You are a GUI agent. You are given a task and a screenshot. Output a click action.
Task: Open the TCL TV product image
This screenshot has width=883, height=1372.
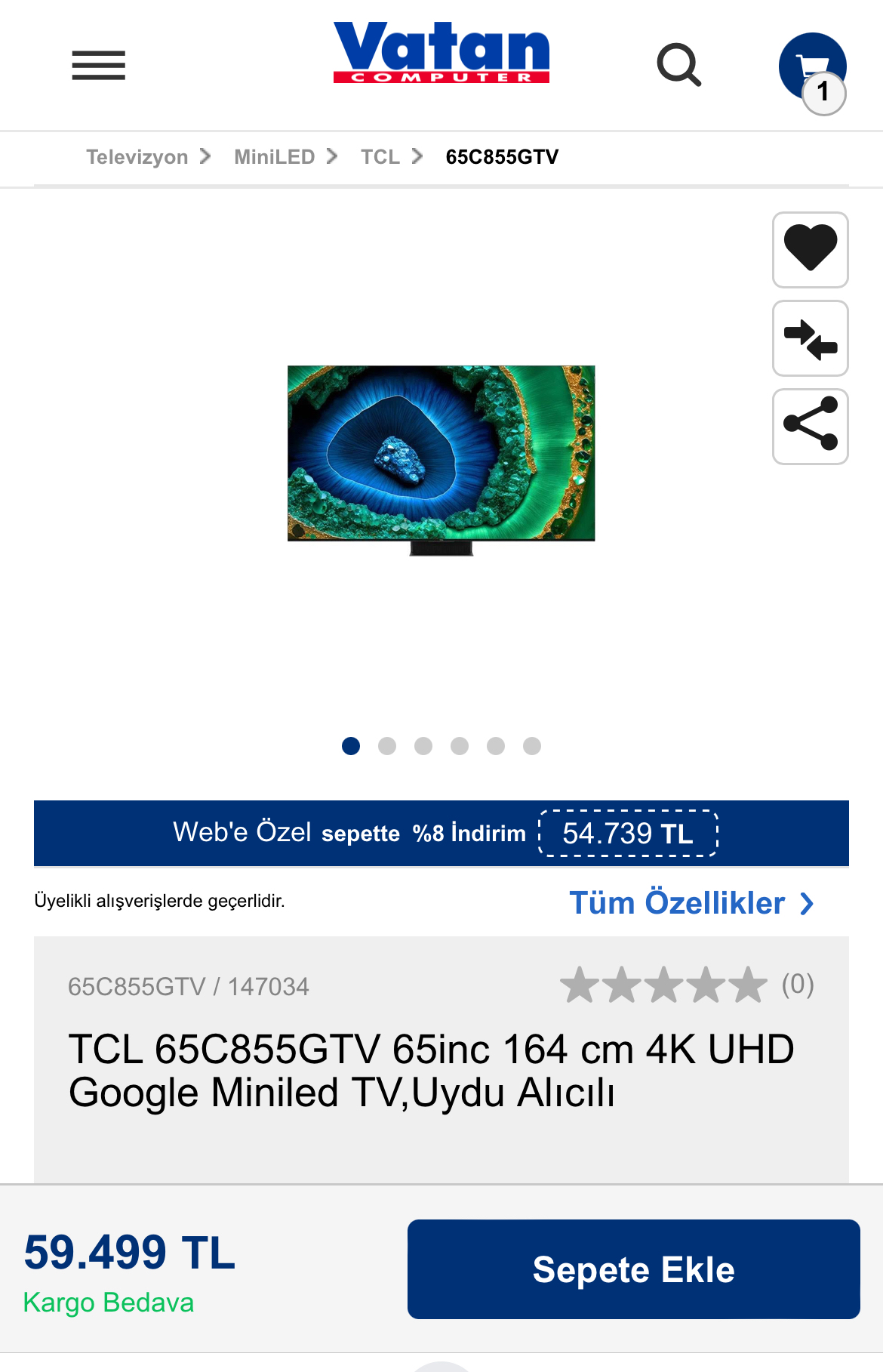(x=441, y=460)
